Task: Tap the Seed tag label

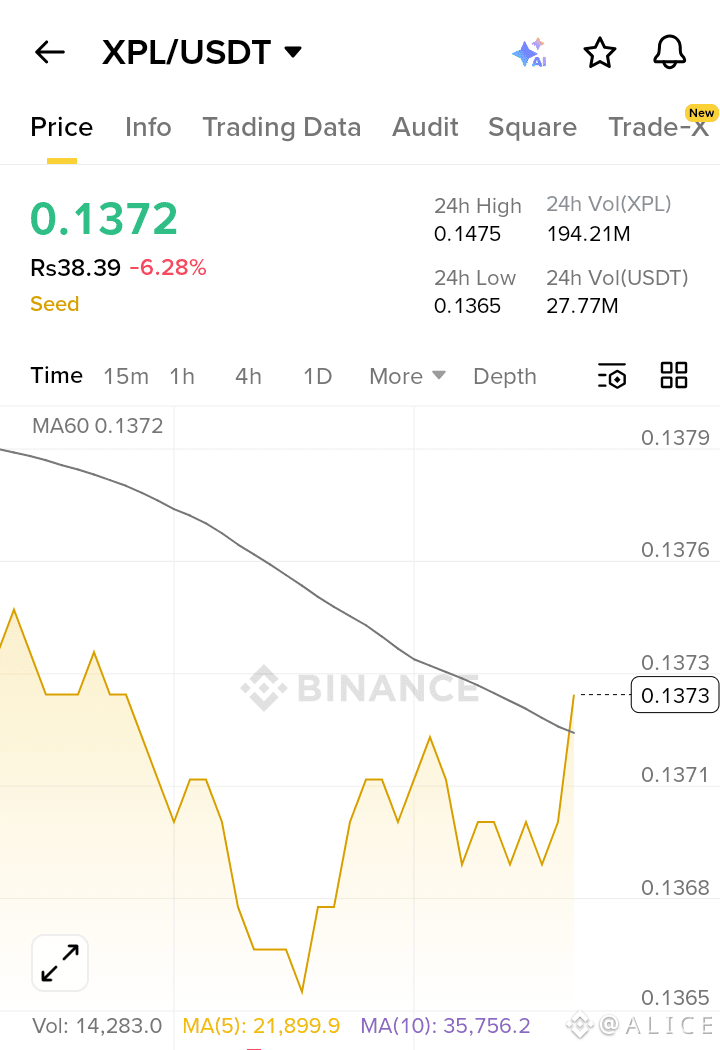Action: tap(55, 304)
